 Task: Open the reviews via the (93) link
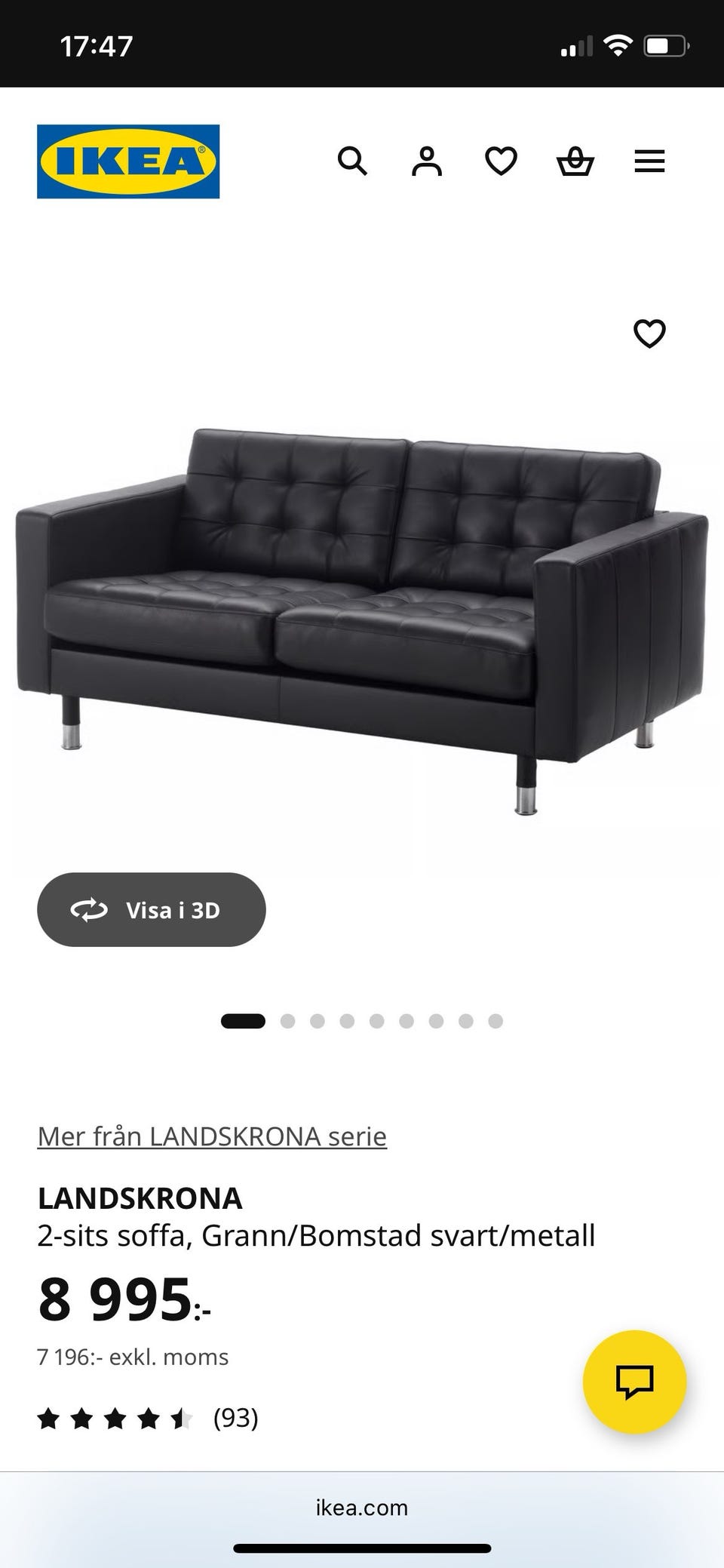(235, 1418)
